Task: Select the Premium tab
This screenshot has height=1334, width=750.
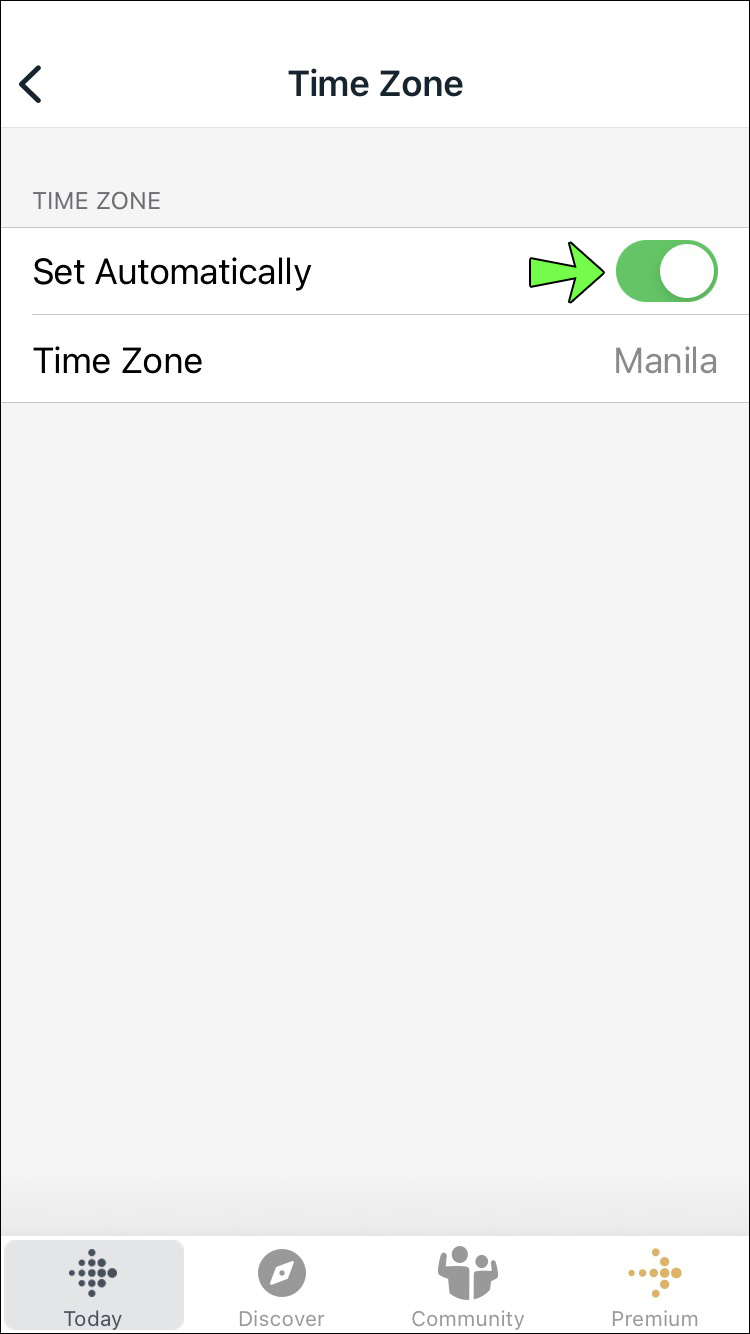Action: (655, 1287)
